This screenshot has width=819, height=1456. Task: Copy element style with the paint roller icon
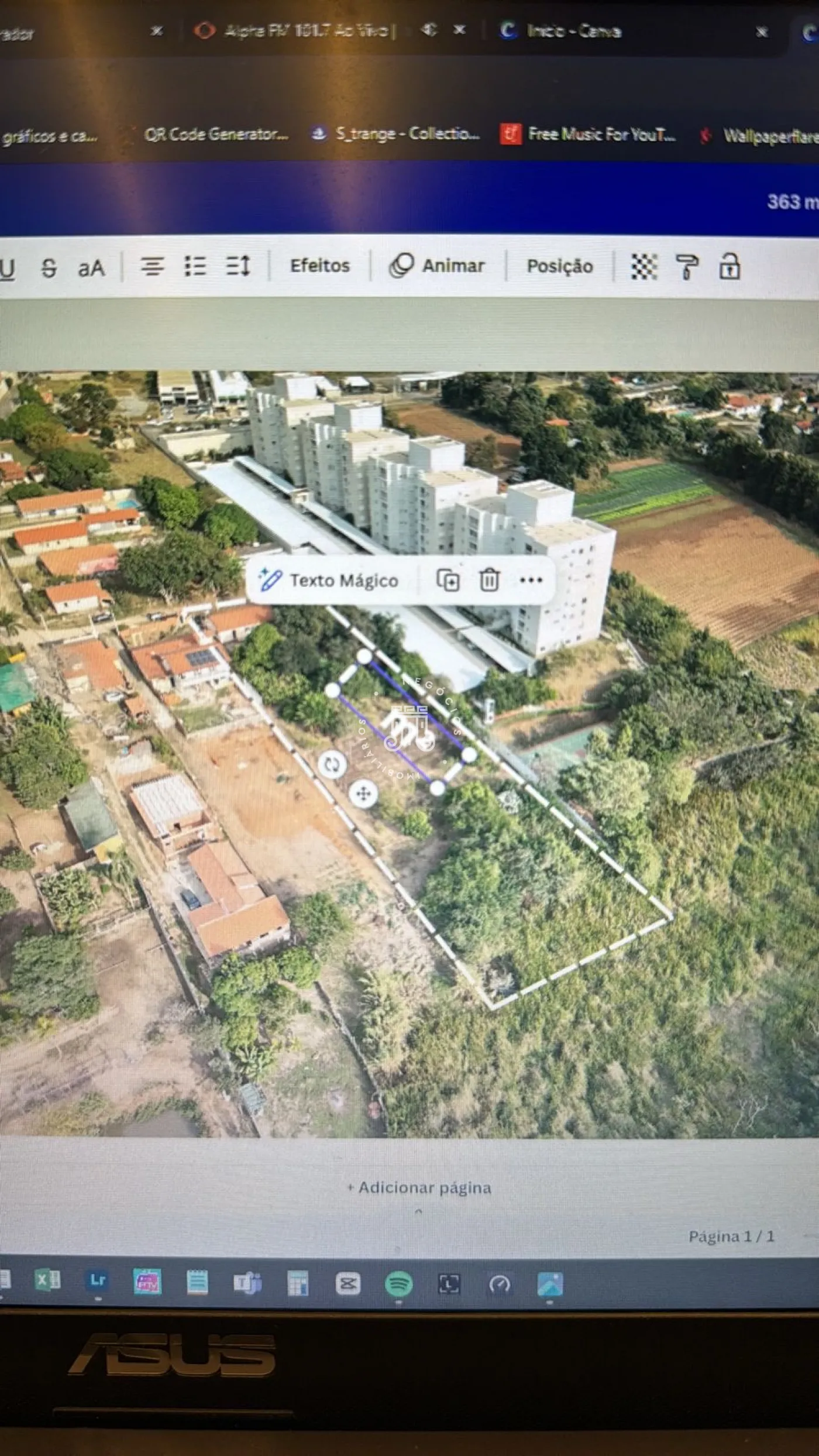686,267
